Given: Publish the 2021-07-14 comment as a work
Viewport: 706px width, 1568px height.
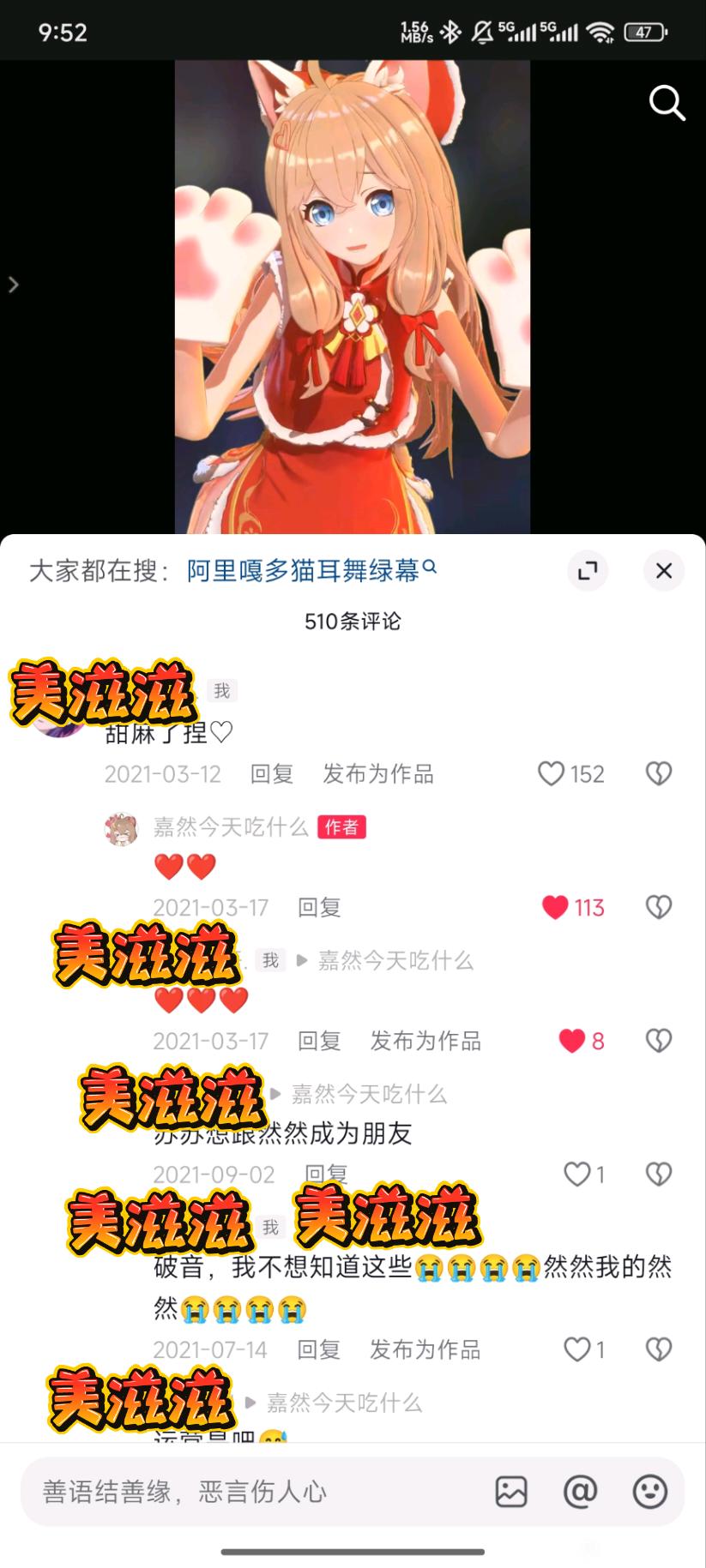Looking at the screenshot, I should click(x=425, y=1350).
